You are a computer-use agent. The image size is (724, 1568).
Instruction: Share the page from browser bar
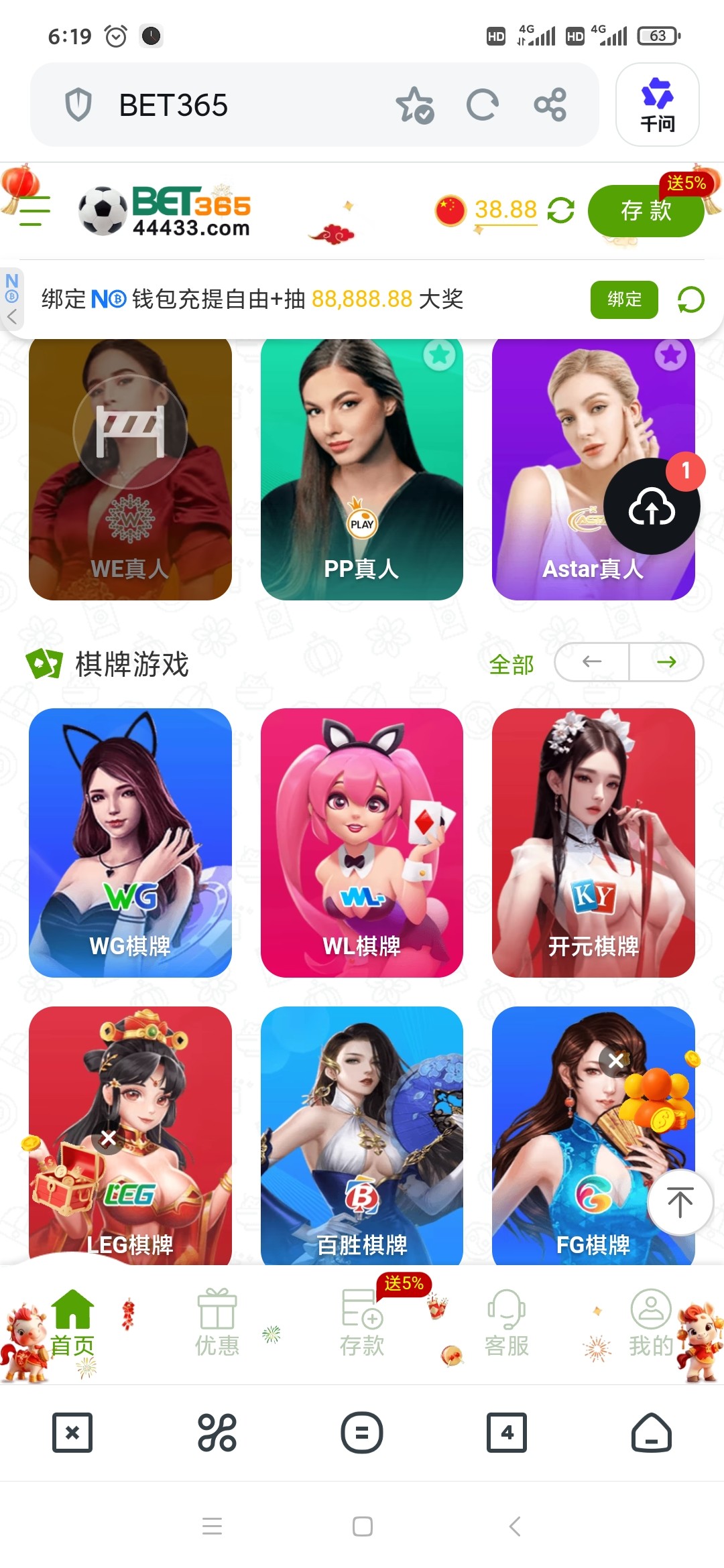coord(550,105)
